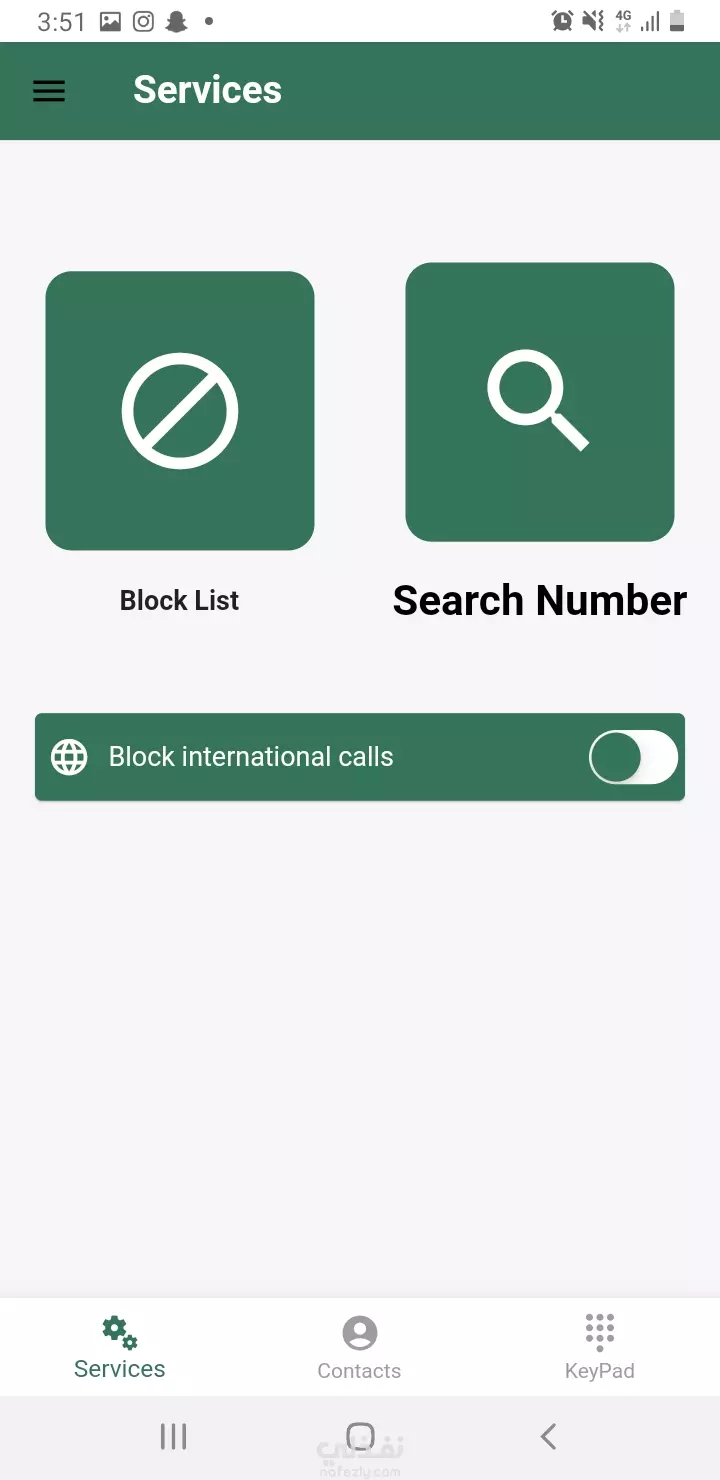The width and height of the screenshot is (720, 1480).
Task: Switch to the Contacts tab
Action: [359, 1346]
